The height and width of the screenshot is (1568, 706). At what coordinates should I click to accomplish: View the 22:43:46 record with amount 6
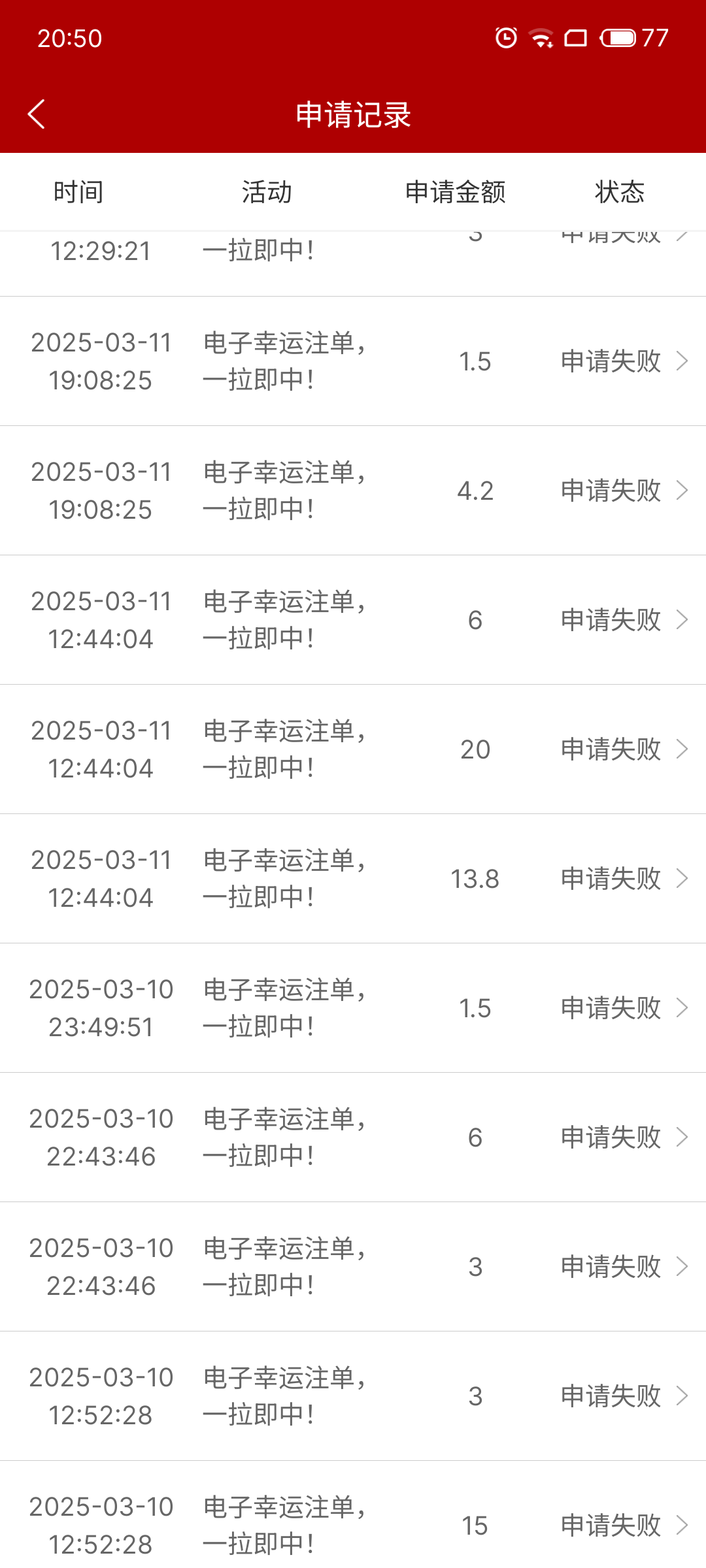pyautogui.click(x=353, y=1137)
